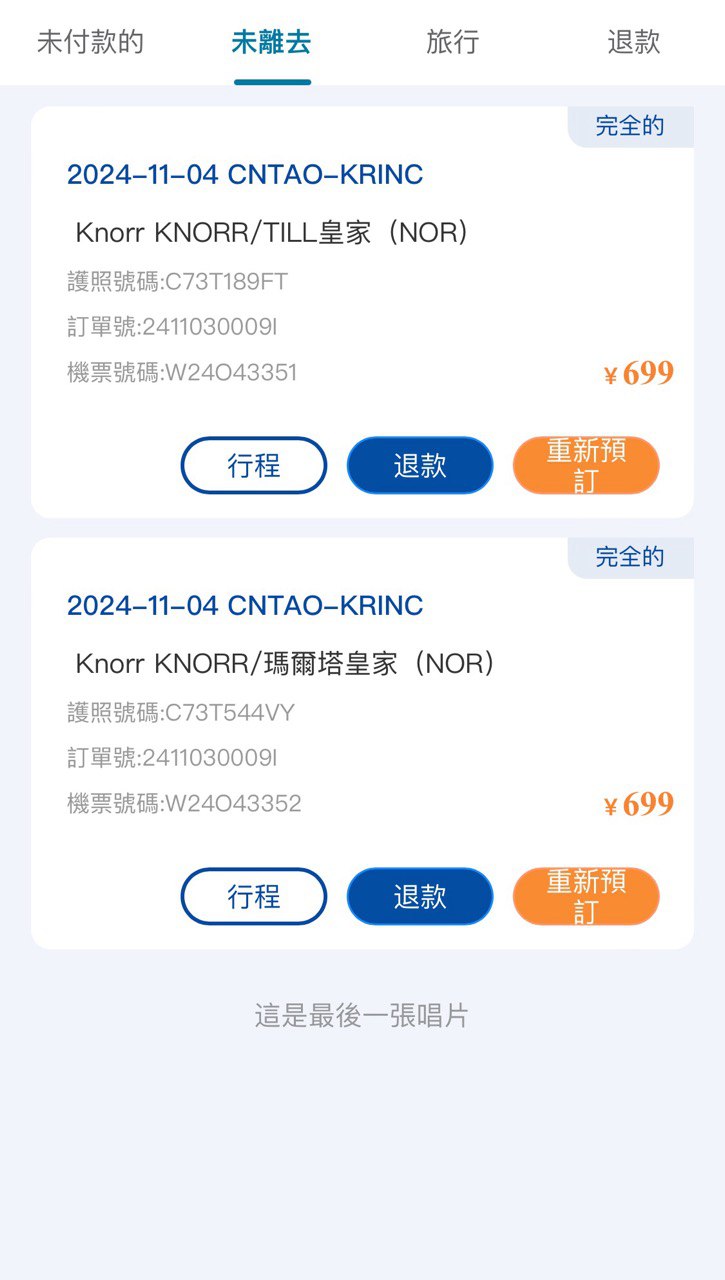Open the KNORR/TILL皇家 ticket card

(x=362, y=312)
